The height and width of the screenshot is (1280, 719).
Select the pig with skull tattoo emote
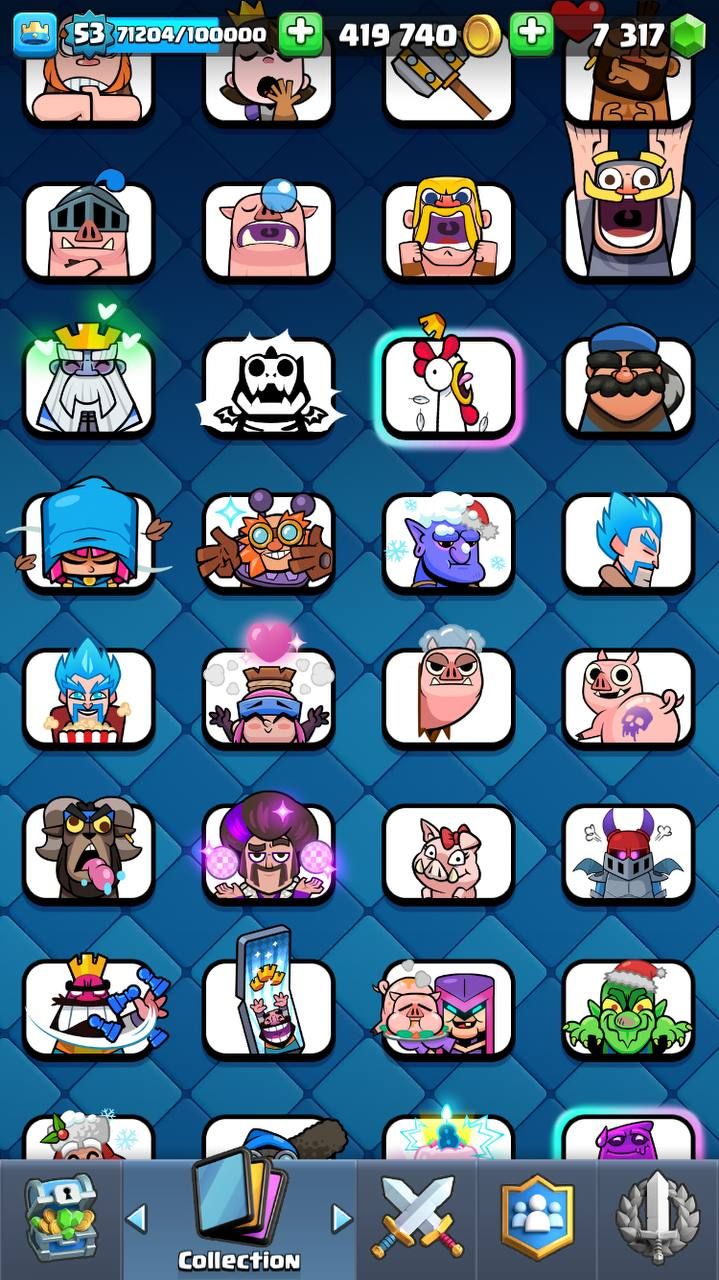coord(628,698)
